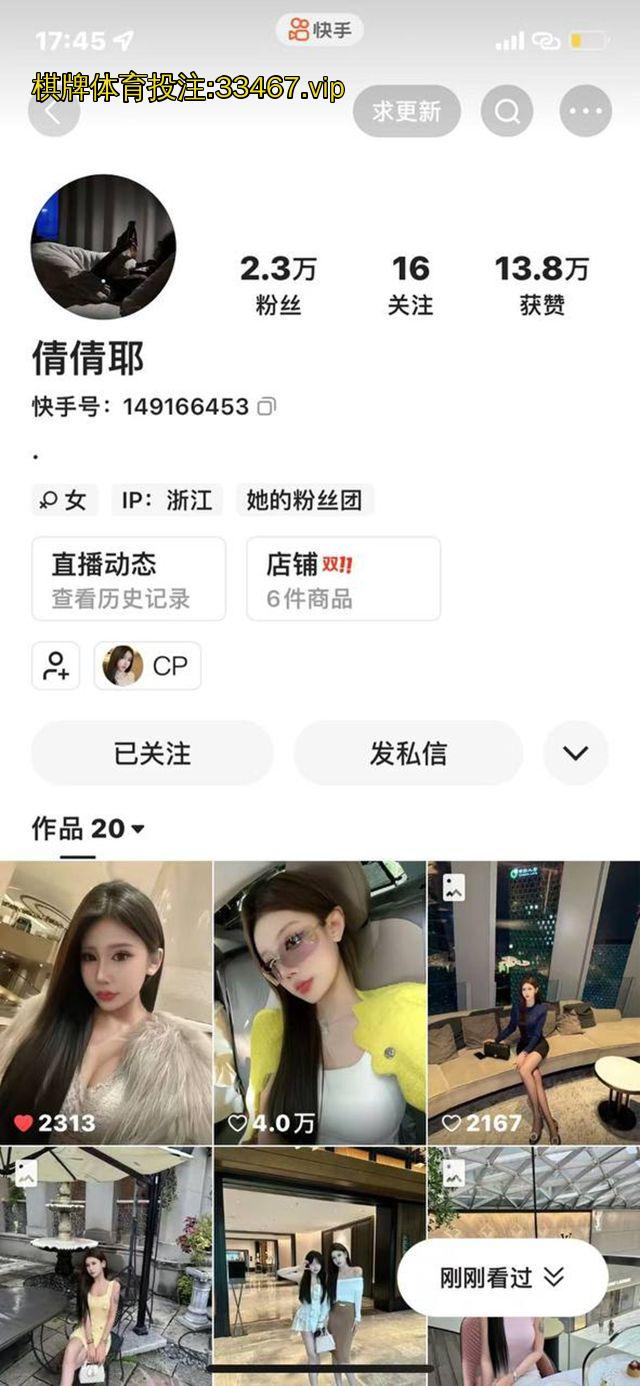Expand the recommendations chevron button
This screenshot has width=640, height=1386.
(x=575, y=753)
